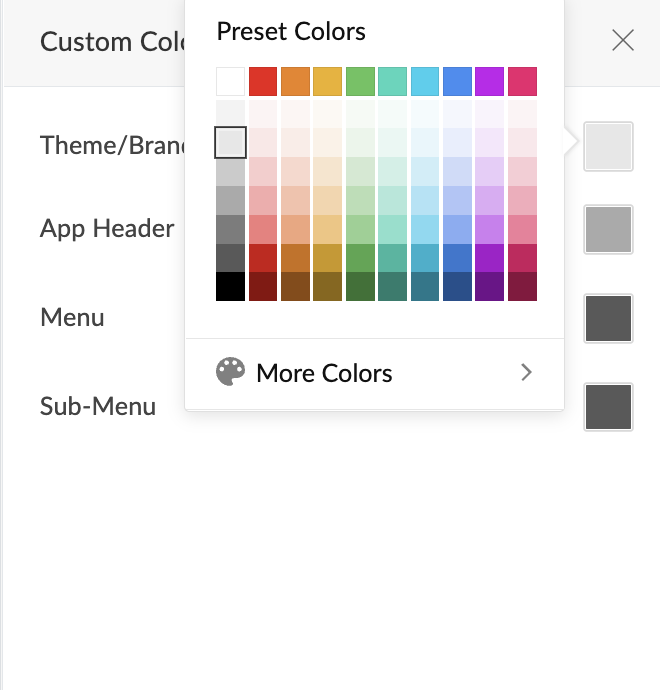Image resolution: width=660 pixels, height=690 pixels.
Task: Open the App Header color swatch
Action: 608,229
